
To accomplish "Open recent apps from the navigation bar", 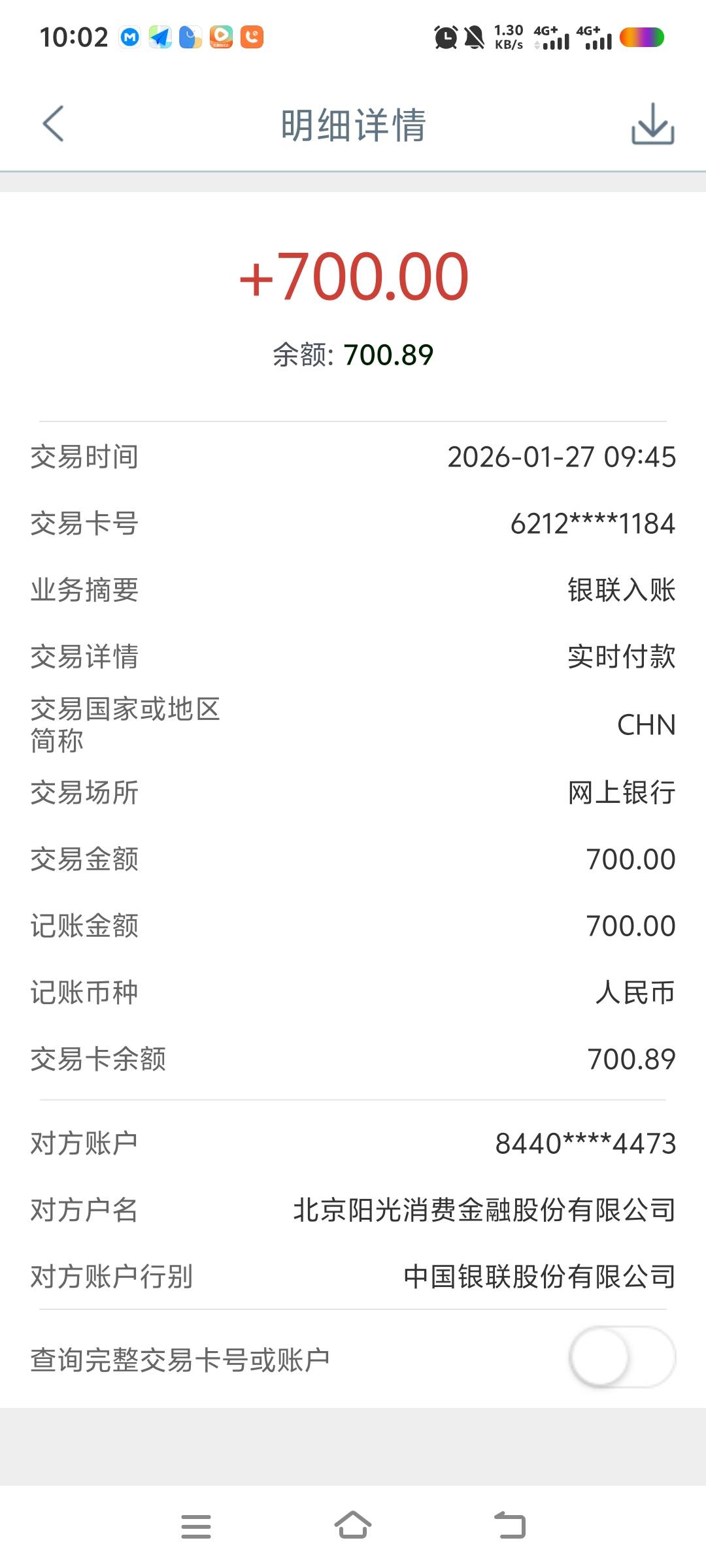I will pyautogui.click(x=196, y=1526).
